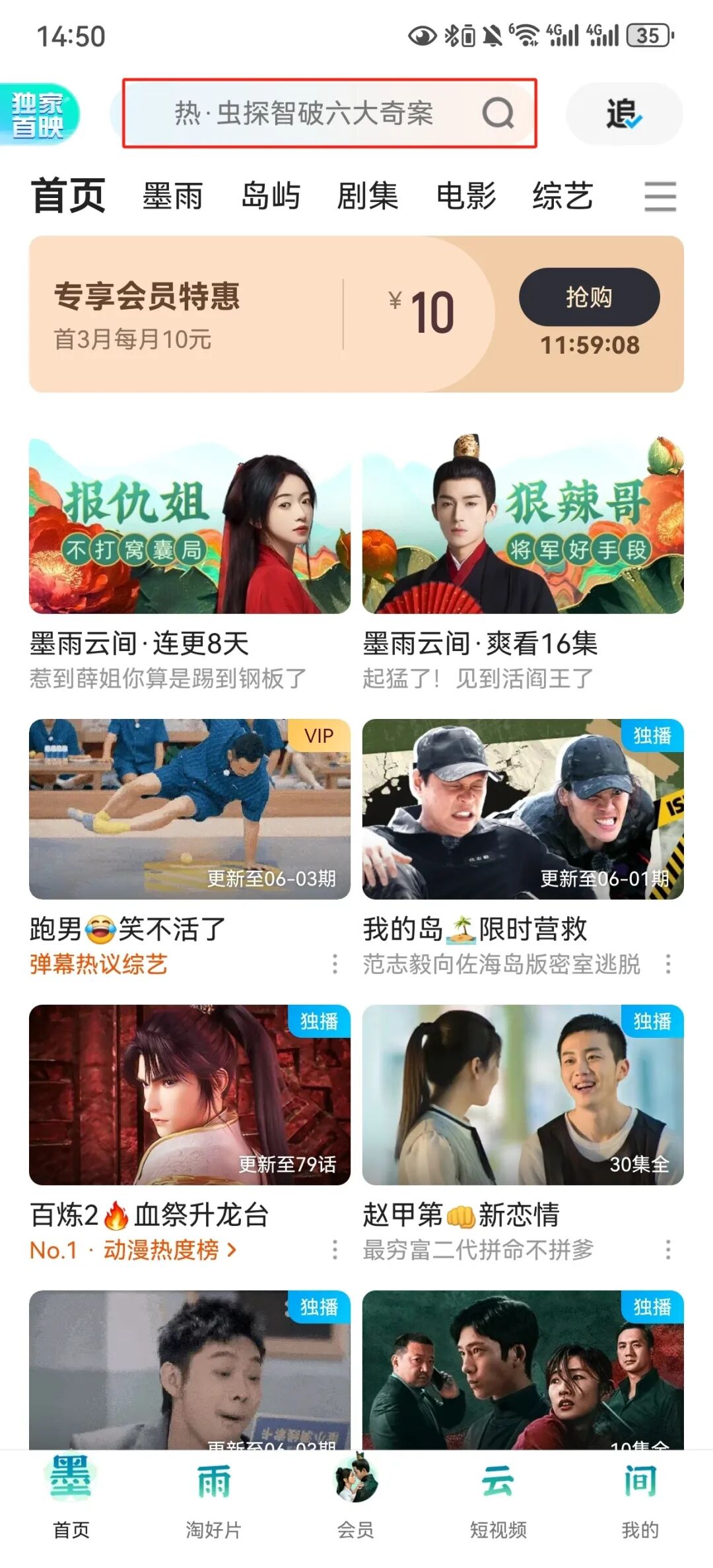Open the 追 follow list button
The image size is (713, 1568).
tap(624, 114)
